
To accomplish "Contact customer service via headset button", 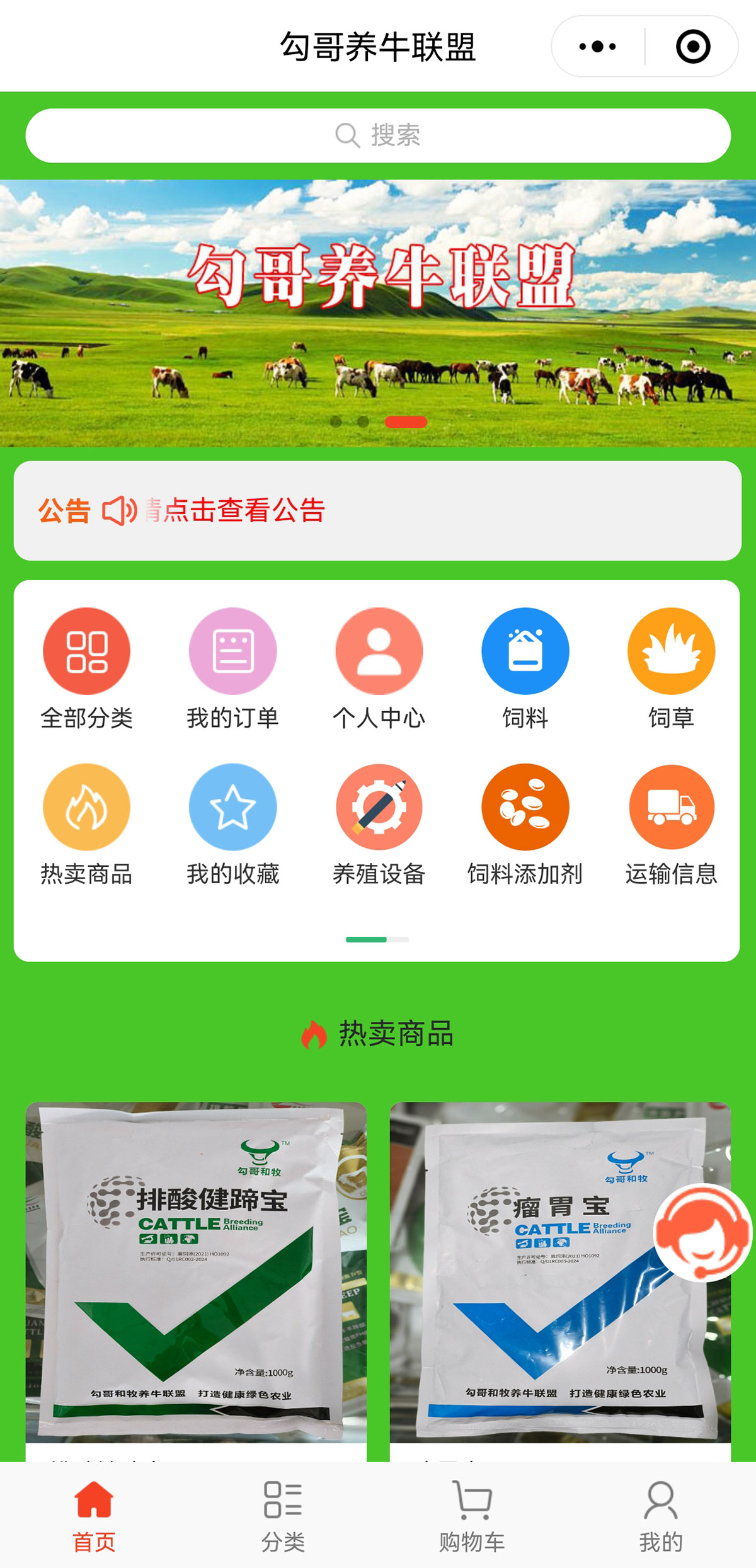I will (702, 1232).
